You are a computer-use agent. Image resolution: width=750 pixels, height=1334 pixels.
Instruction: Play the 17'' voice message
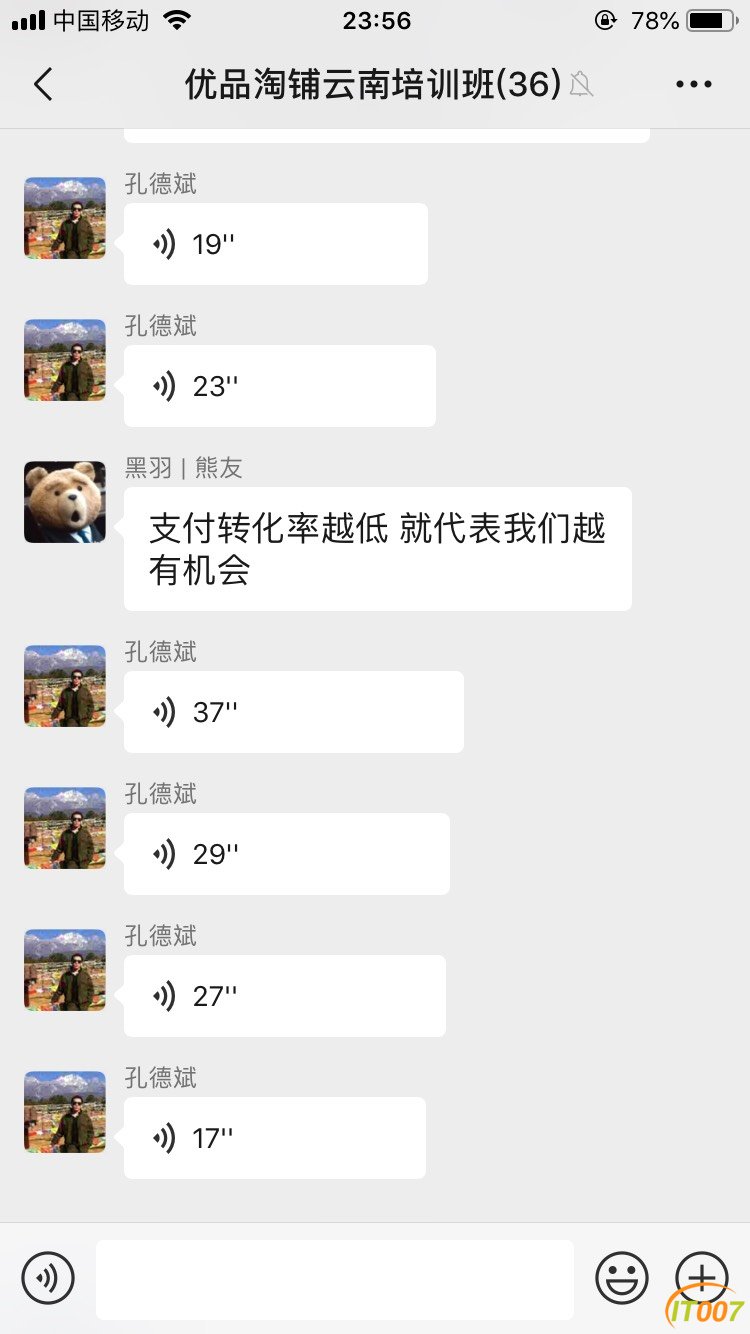click(x=275, y=1138)
